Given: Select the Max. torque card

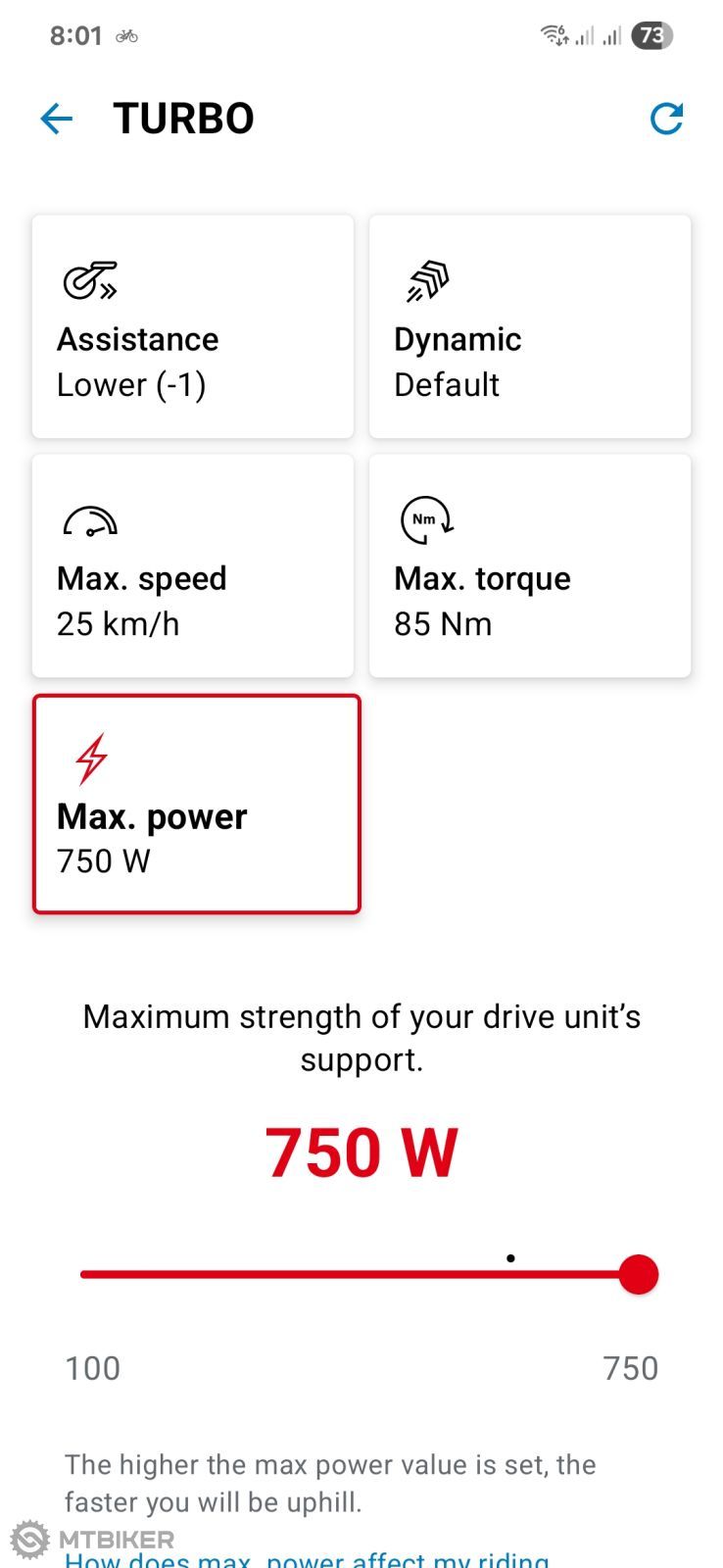Looking at the screenshot, I should pos(529,566).
